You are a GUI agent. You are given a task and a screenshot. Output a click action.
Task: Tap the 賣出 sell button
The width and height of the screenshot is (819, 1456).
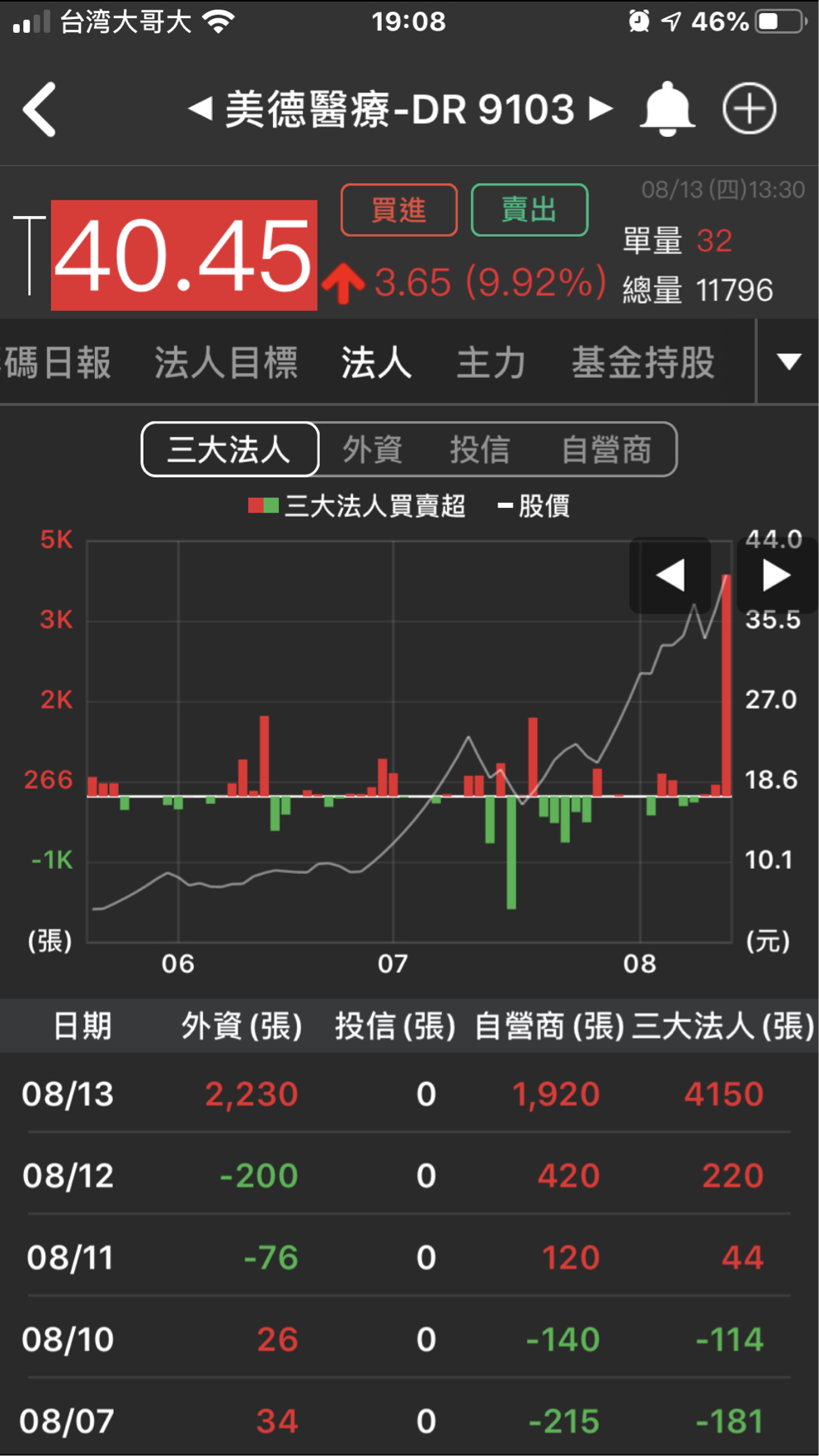click(529, 210)
